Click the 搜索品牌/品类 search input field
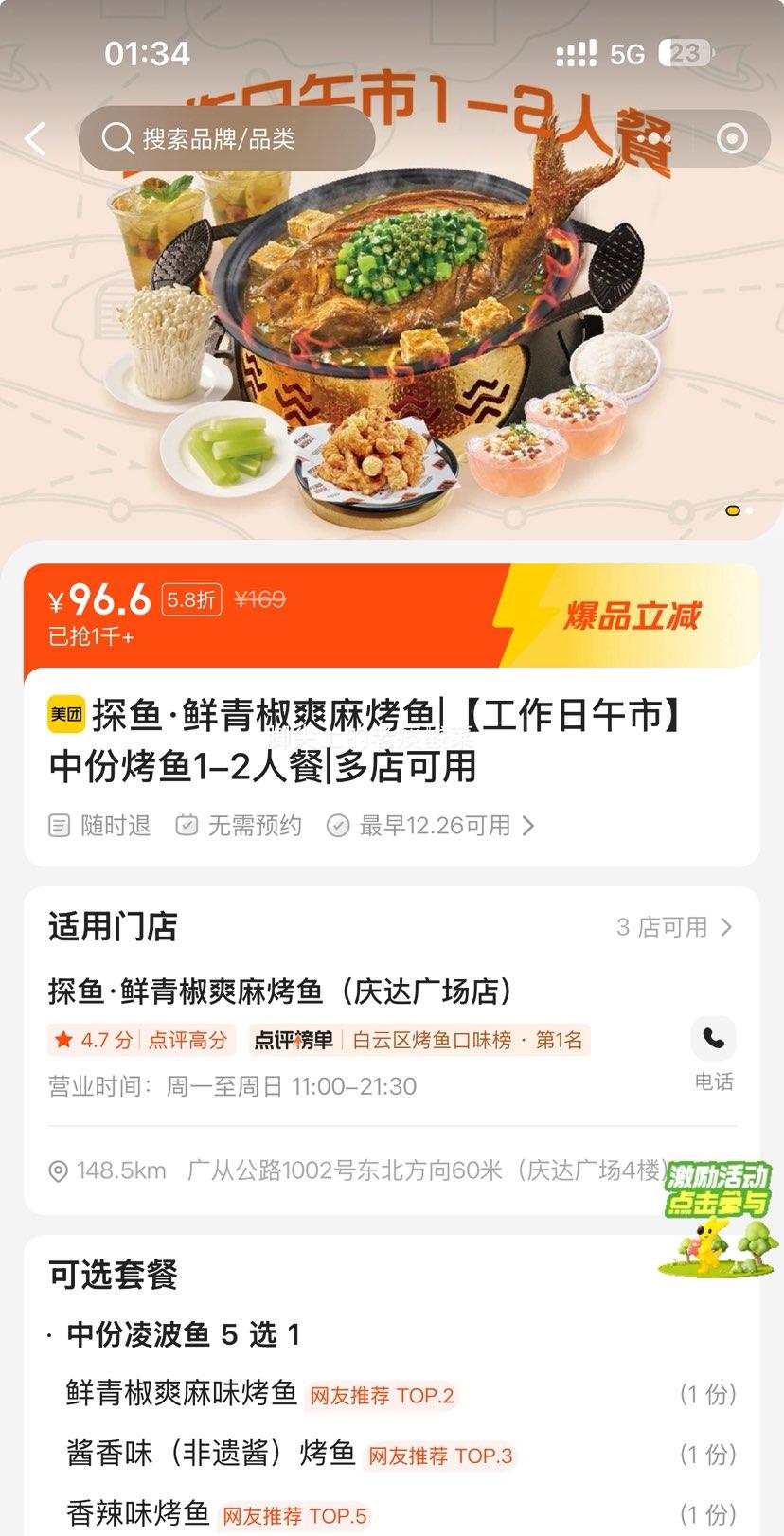This screenshot has width=784, height=1536. click(227, 138)
